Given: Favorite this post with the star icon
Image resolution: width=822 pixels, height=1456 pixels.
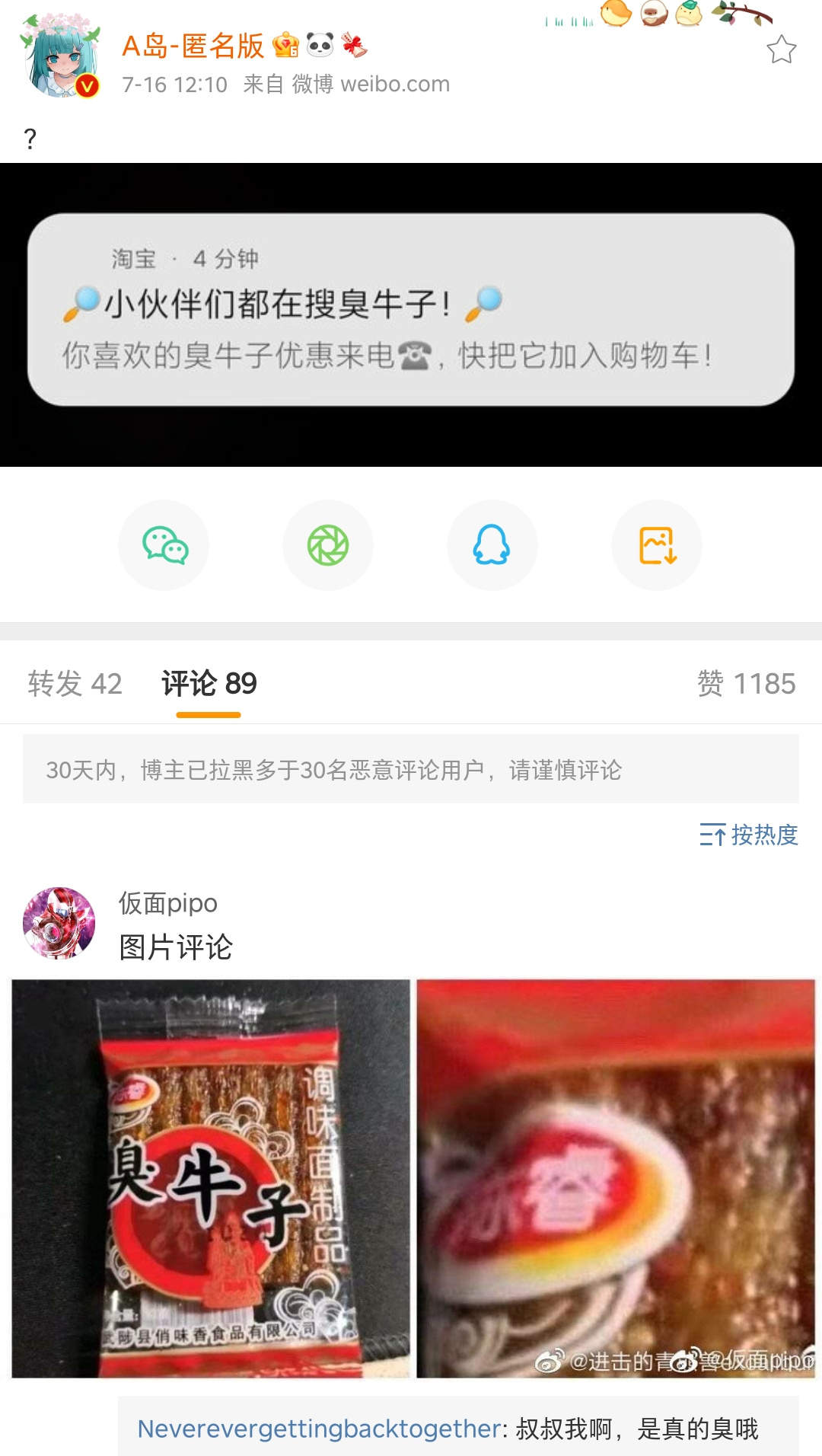Looking at the screenshot, I should [781, 50].
